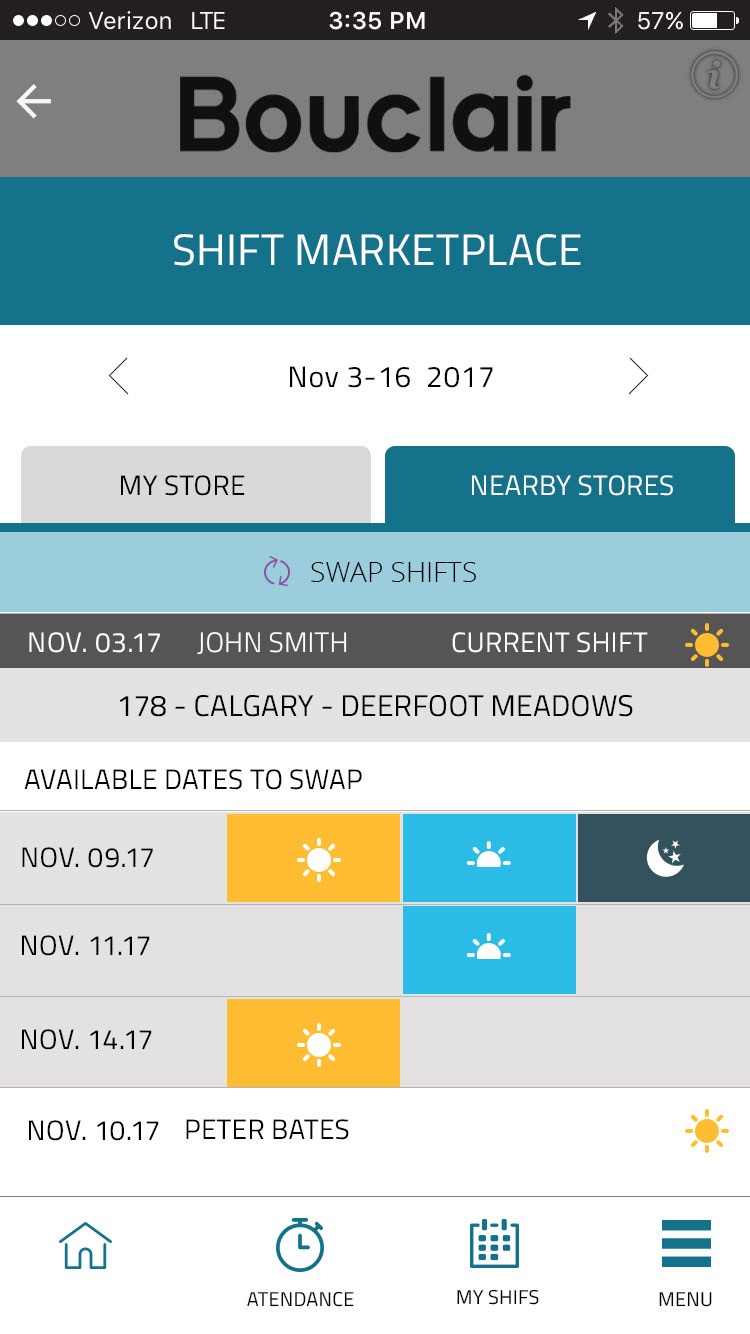
Task: Open the My Shifs tab
Action: [x=497, y=1260]
